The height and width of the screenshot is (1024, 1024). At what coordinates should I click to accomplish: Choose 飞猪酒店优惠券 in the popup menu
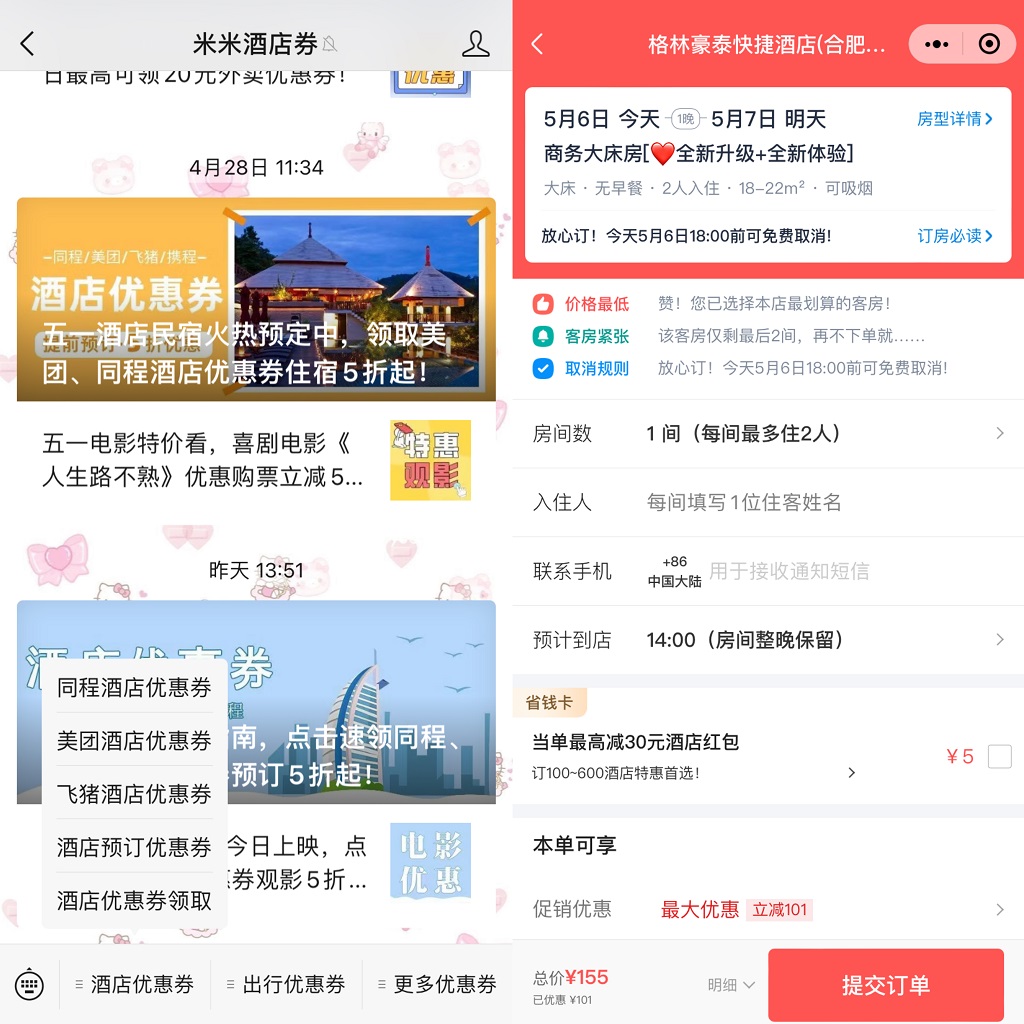click(134, 794)
